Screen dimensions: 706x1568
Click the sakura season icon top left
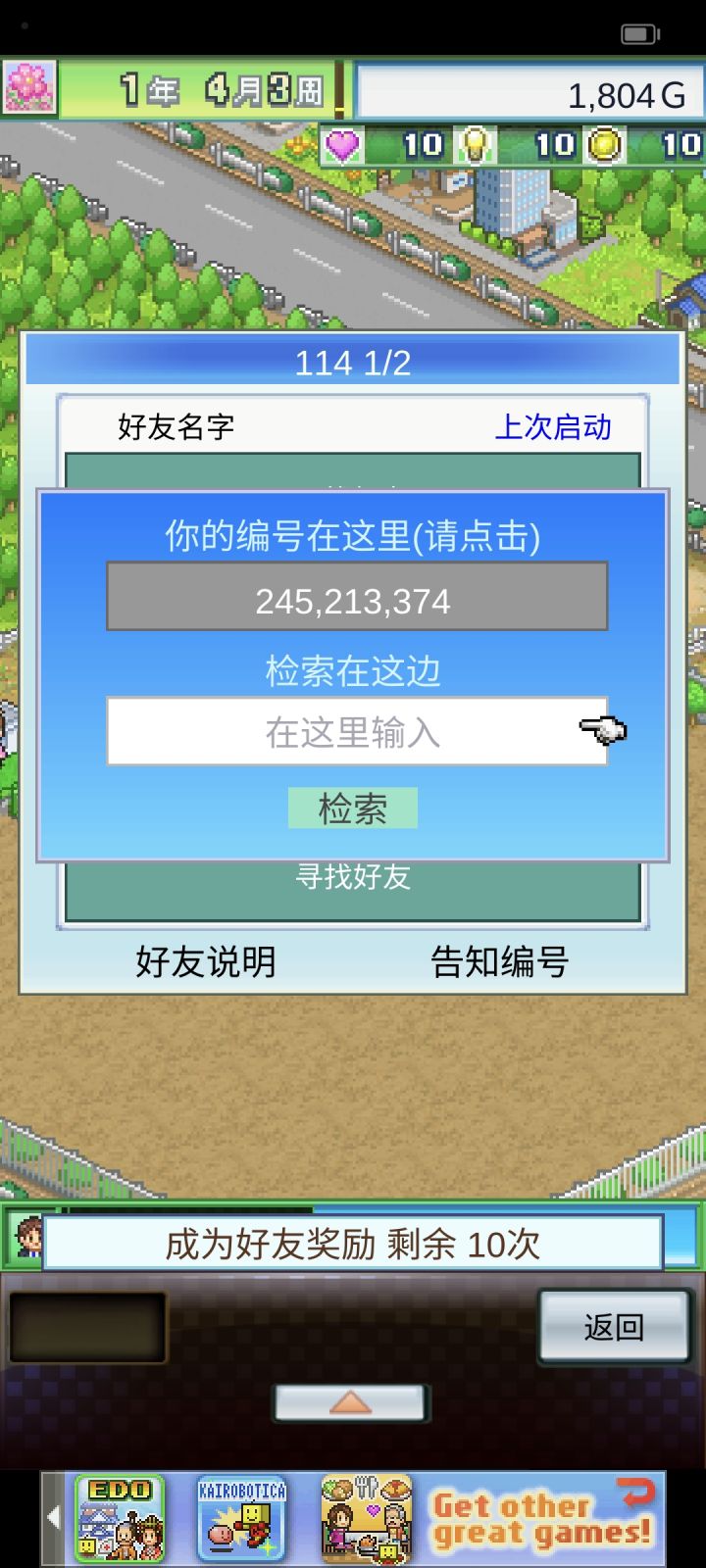tap(28, 86)
